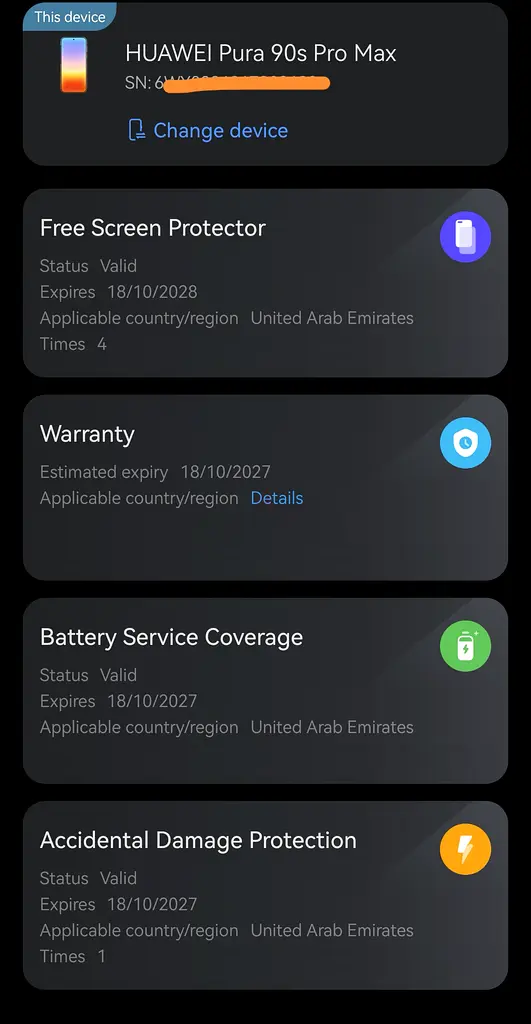The height and width of the screenshot is (1024, 531).
Task: Open the Accidental Damage Protection card
Action: (265, 895)
